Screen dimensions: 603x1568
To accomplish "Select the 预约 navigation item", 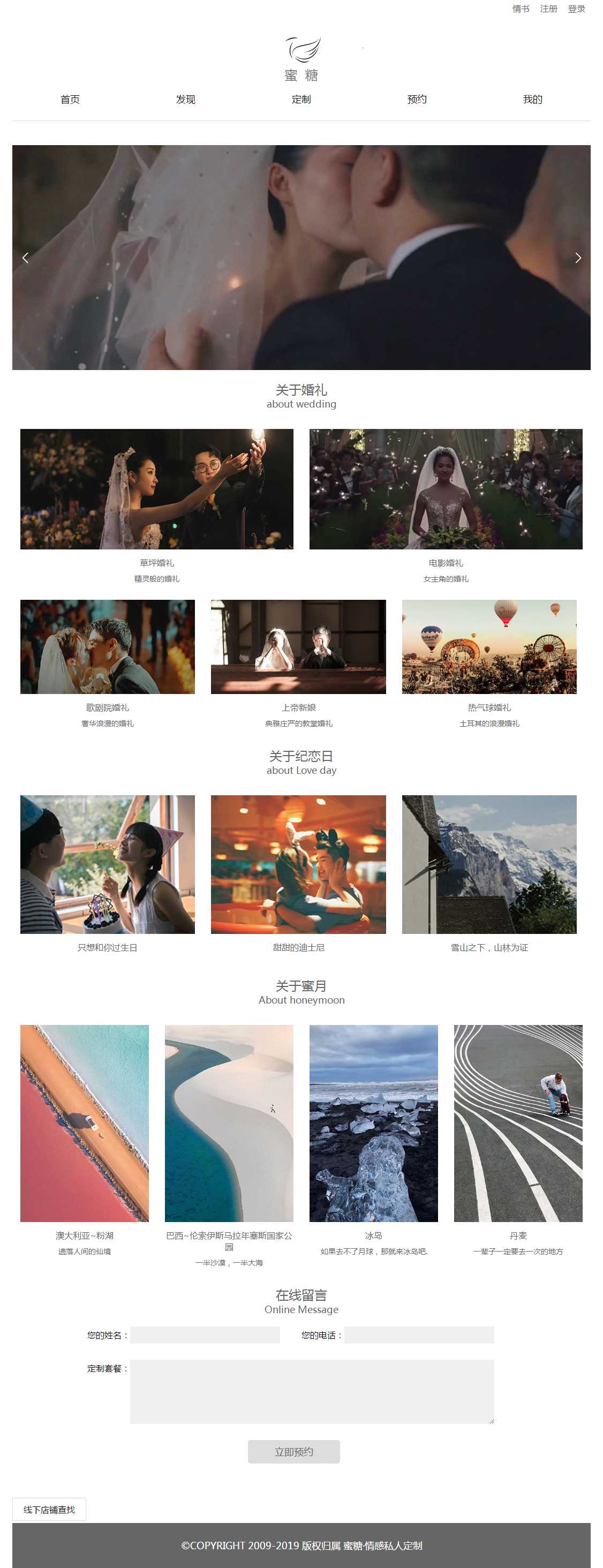I will coord(417,99).
